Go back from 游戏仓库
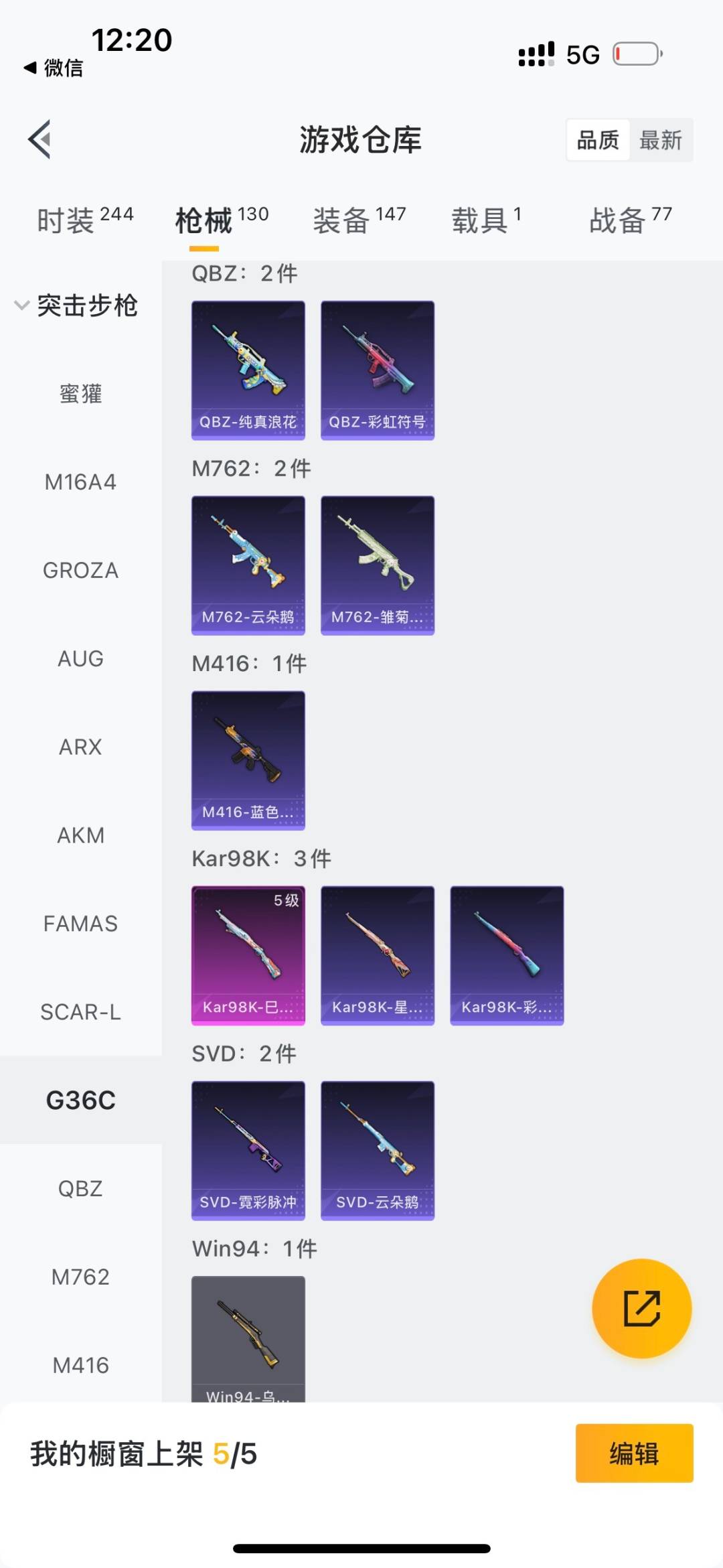Viewport: 723px width, 1568px height. tap(40, 139)
